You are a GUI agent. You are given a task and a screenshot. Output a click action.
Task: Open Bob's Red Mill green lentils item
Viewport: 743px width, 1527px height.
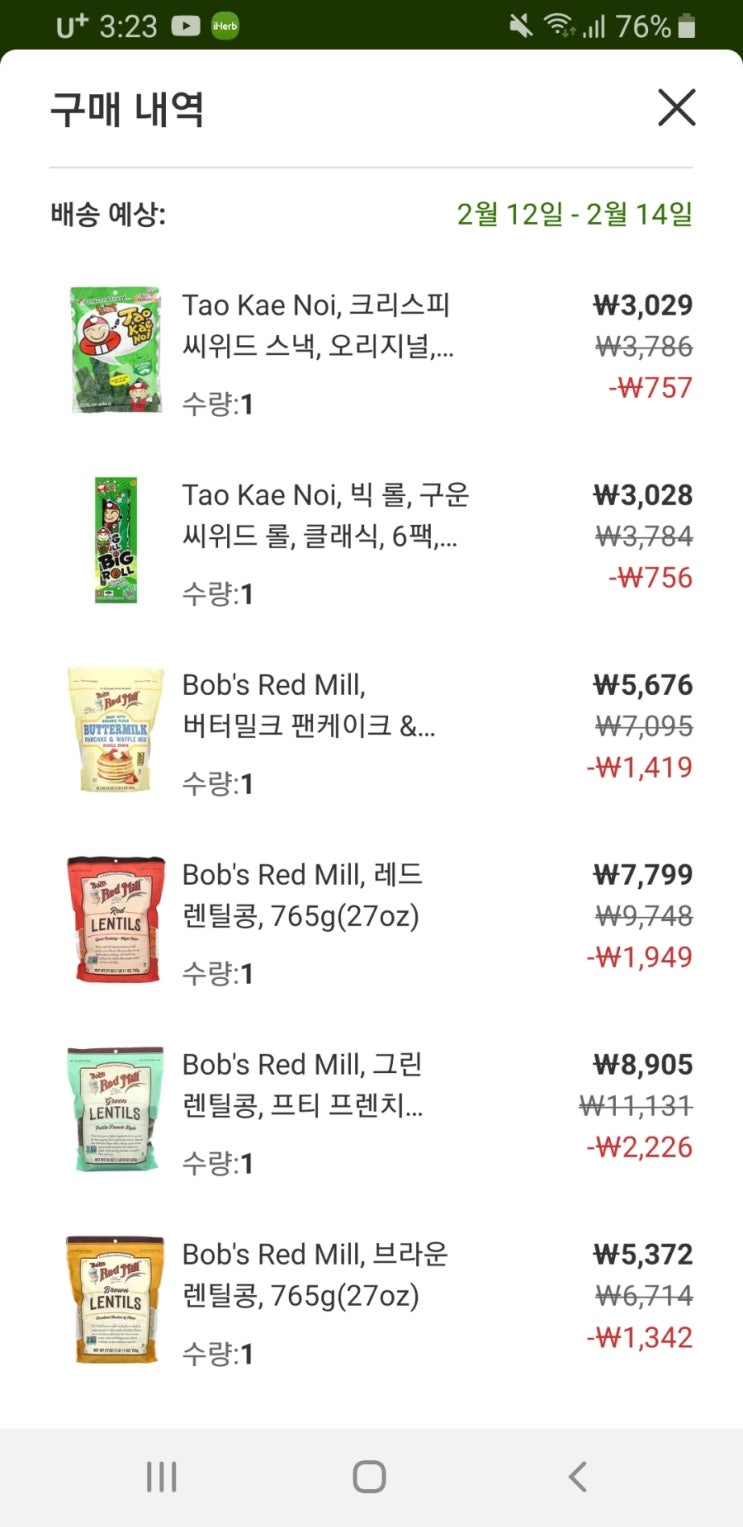(302, 1085)
